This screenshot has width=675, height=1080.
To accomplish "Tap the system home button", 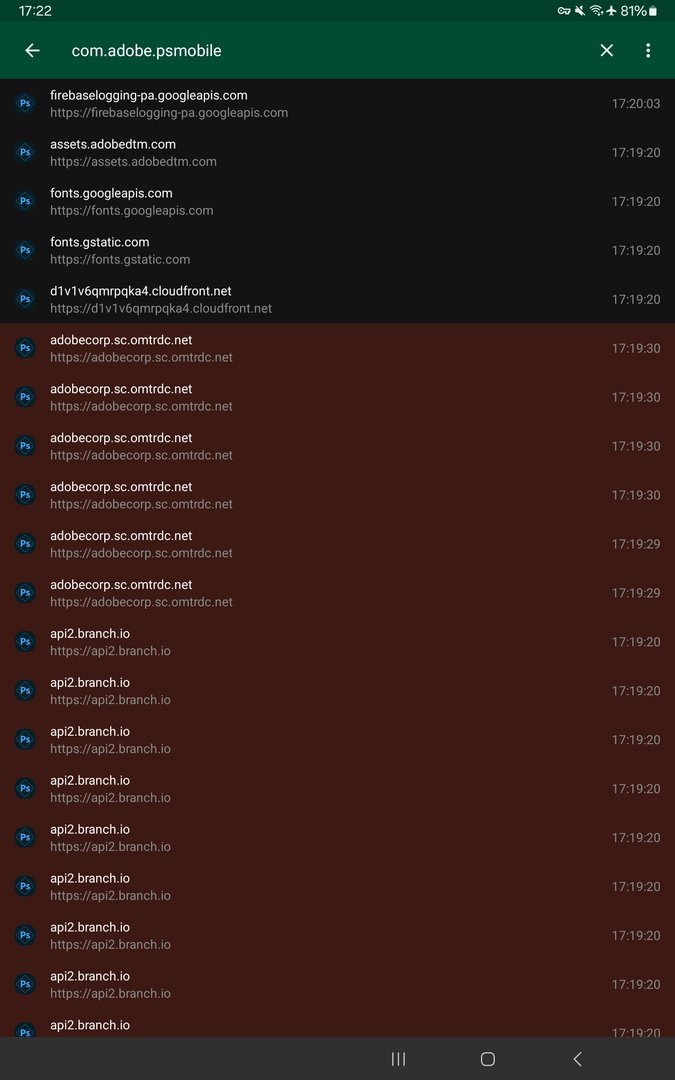I will point(488,1059).
